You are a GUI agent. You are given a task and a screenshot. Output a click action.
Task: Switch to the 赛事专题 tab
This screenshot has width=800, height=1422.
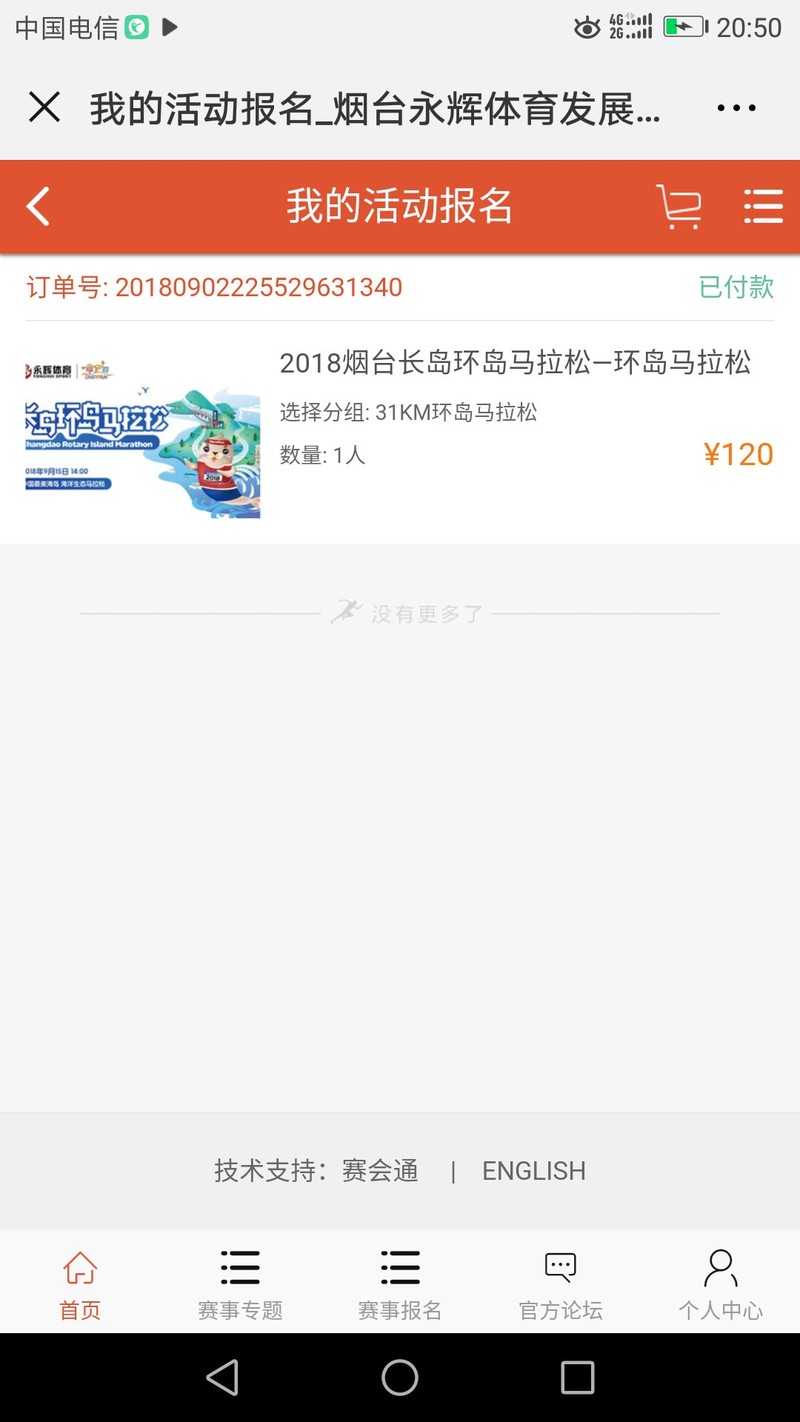(x=240, y=1284)
